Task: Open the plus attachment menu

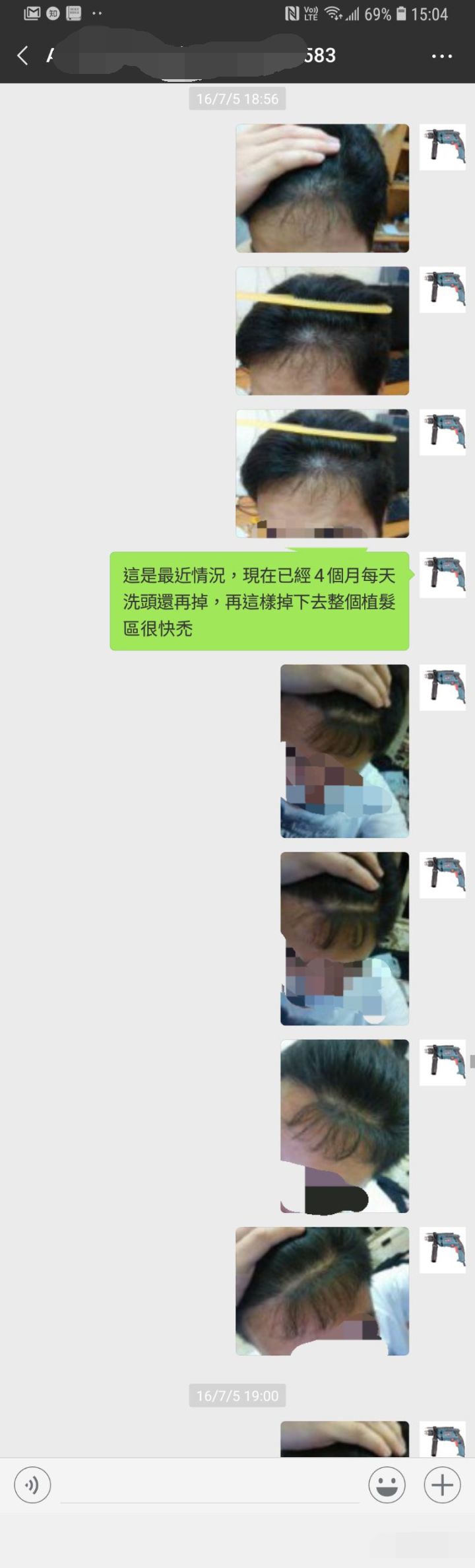Action: click(441, 1485)
